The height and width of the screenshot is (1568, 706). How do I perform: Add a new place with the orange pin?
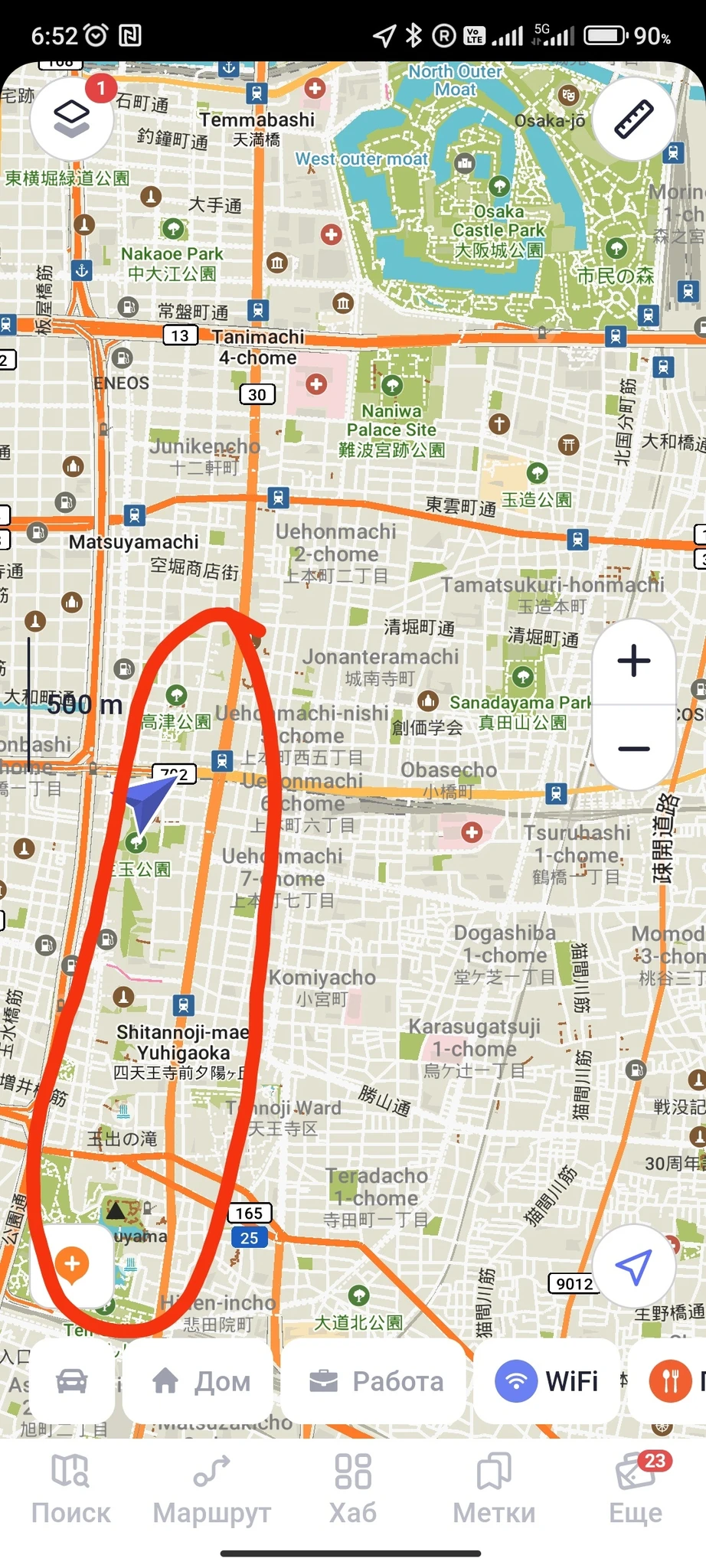click(x=73, y=1265)
